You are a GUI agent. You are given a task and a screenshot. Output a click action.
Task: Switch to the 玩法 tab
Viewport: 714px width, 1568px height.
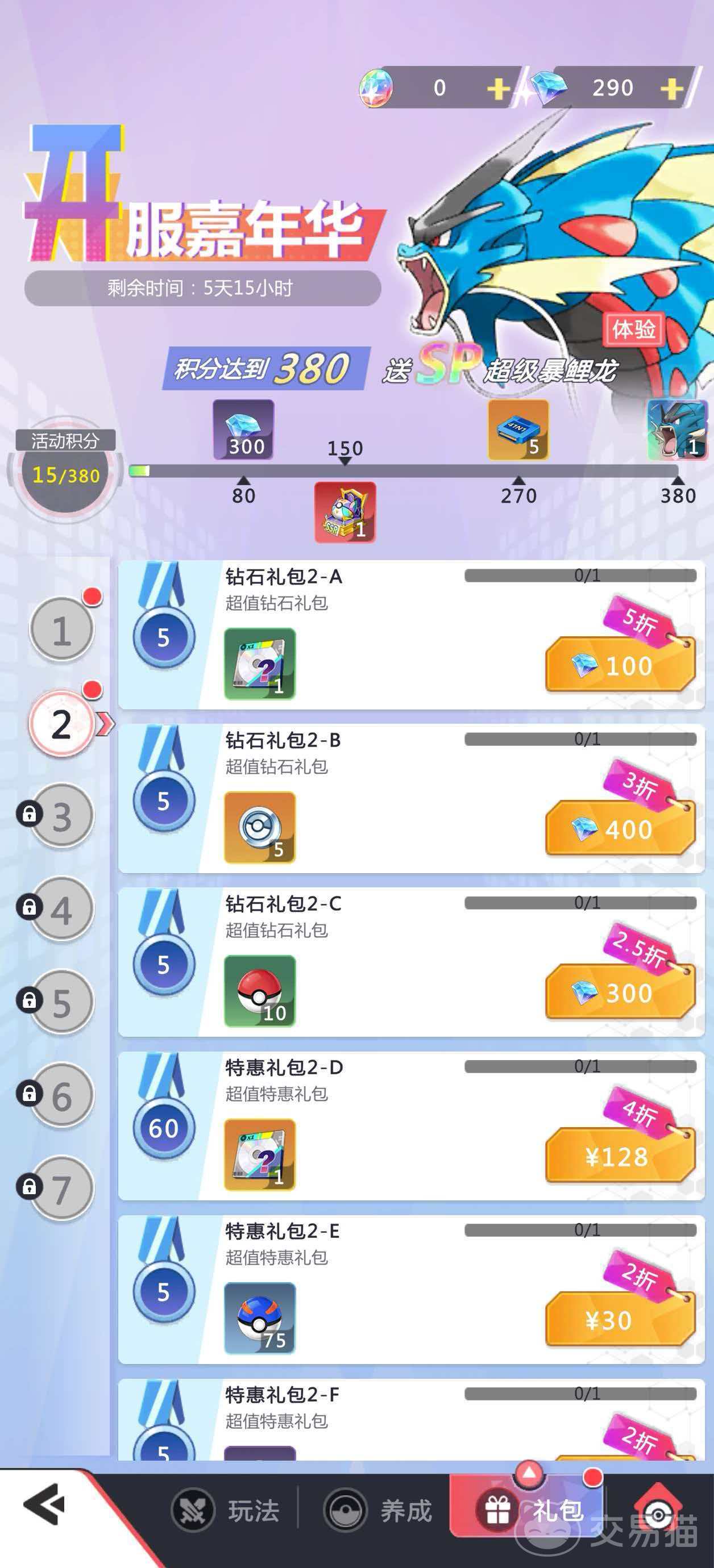click(226, 1510)
